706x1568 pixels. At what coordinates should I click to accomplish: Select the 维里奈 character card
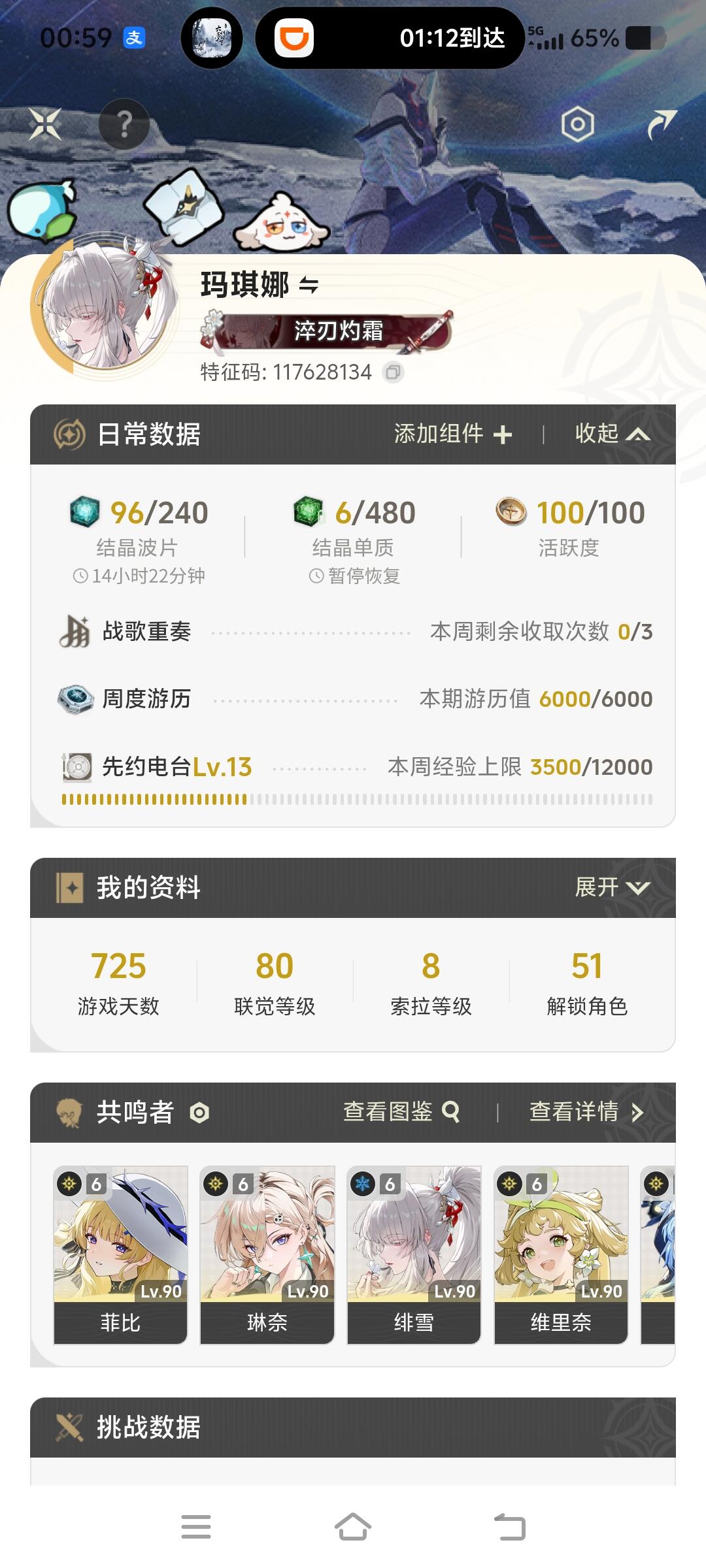click(x=561, y=1255)
